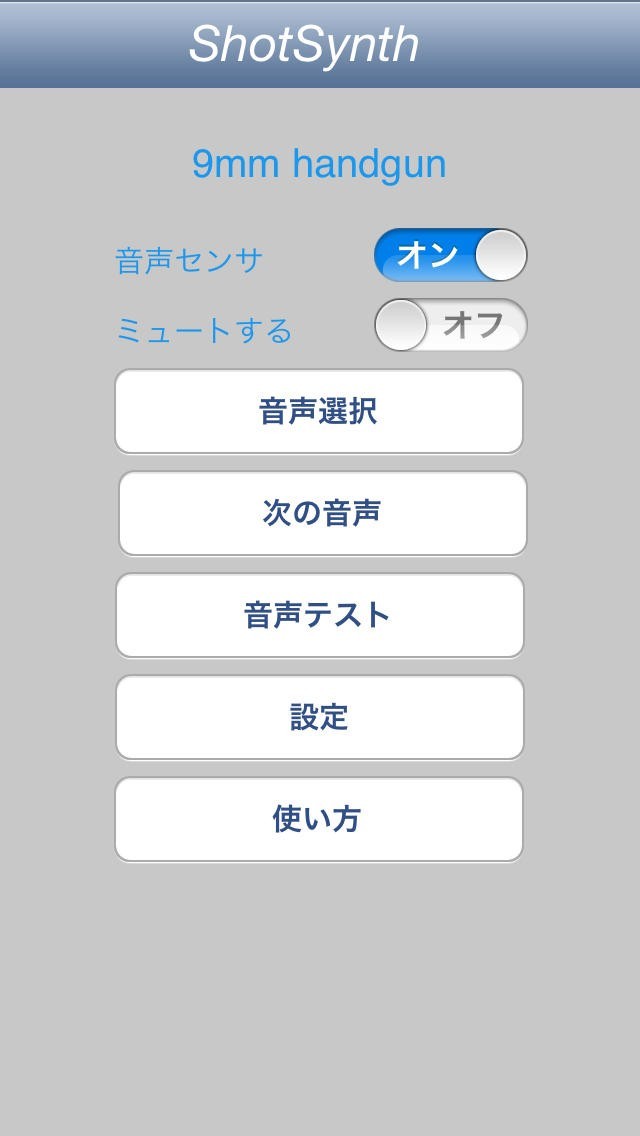
Task: View the 使い方 how-to guide
Action: point(319,820)
